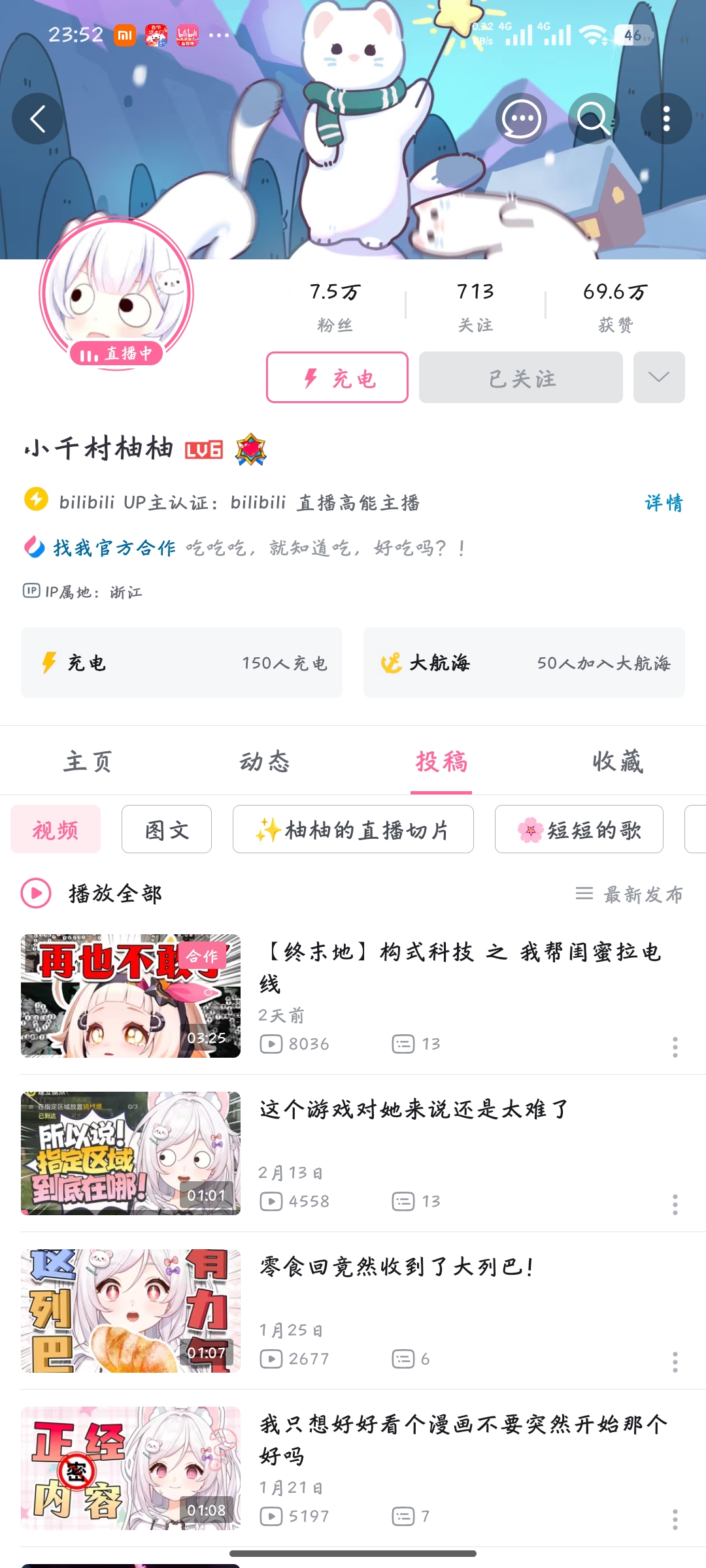Expand the dropdown arrow beside 已关注

pyautogui.click(x=659, y=378)
